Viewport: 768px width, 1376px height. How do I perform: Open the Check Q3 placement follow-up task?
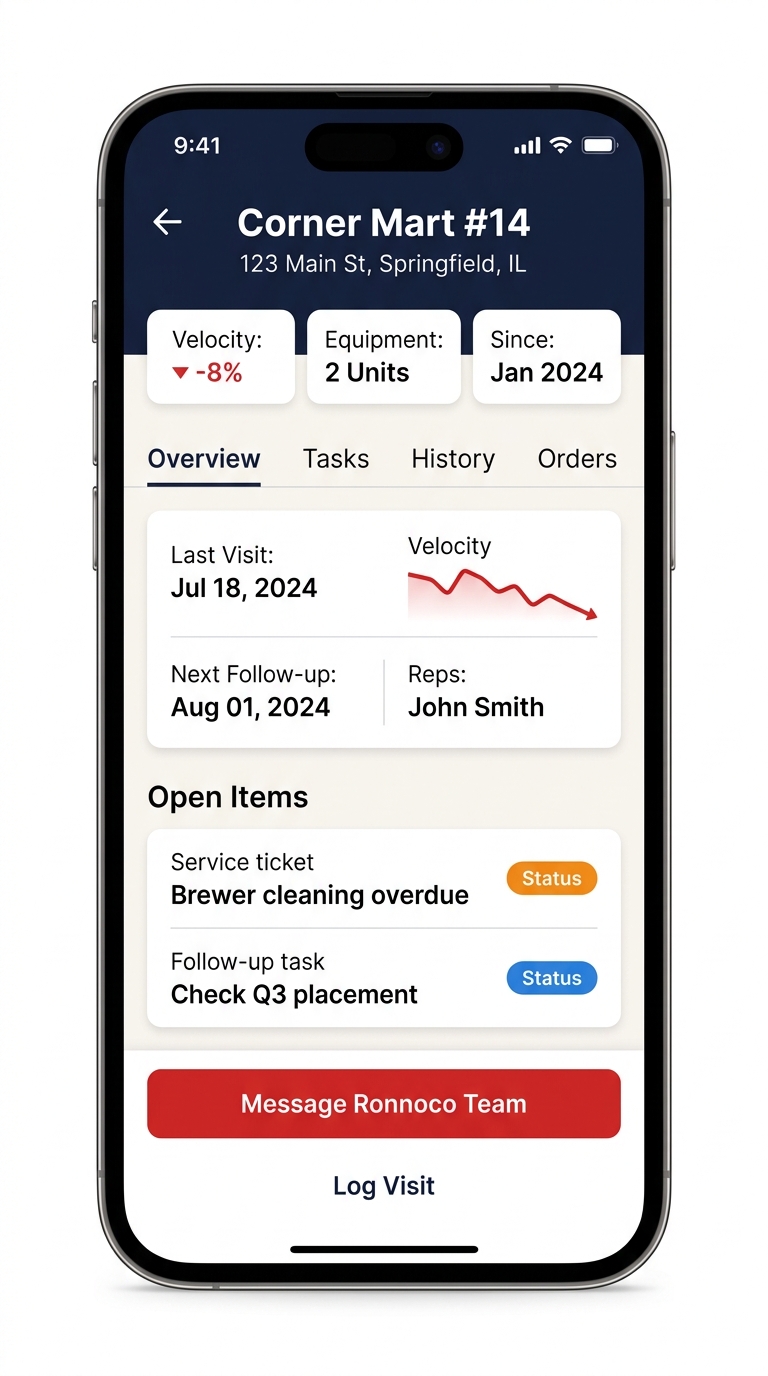coord(384,978)
